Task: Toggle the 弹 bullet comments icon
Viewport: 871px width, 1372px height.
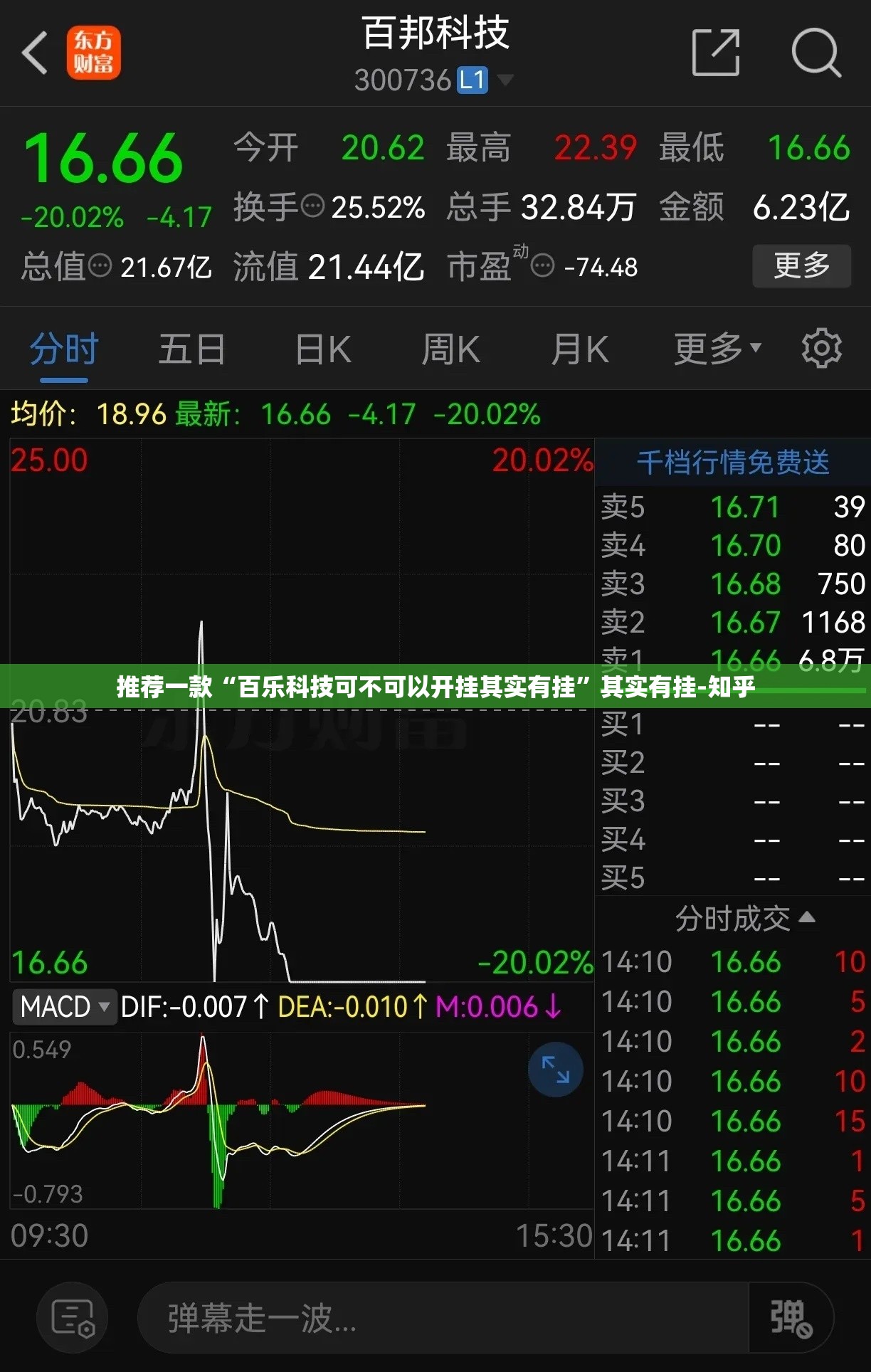Action: [x=791, y=1318]
